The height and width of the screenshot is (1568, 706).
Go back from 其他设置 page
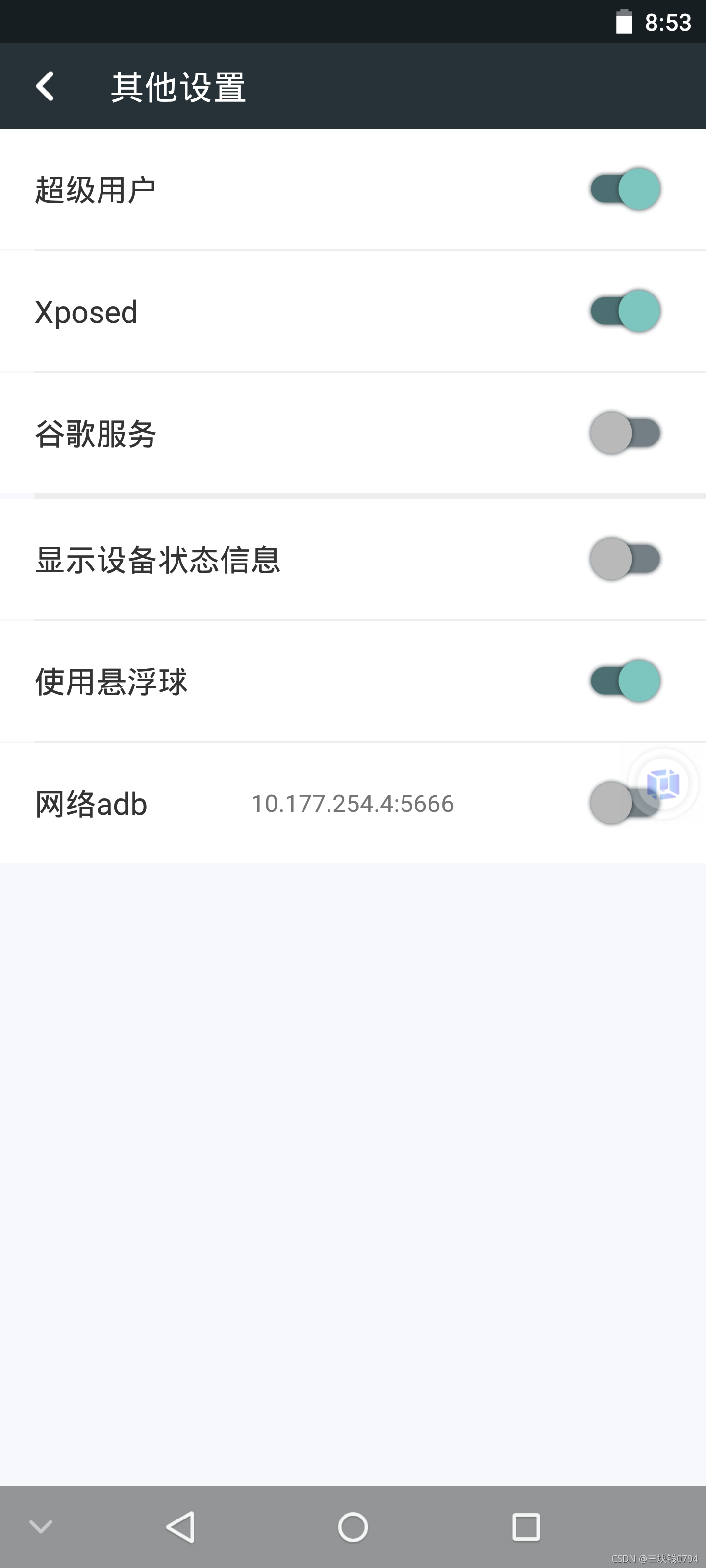[x=45, y=86]
